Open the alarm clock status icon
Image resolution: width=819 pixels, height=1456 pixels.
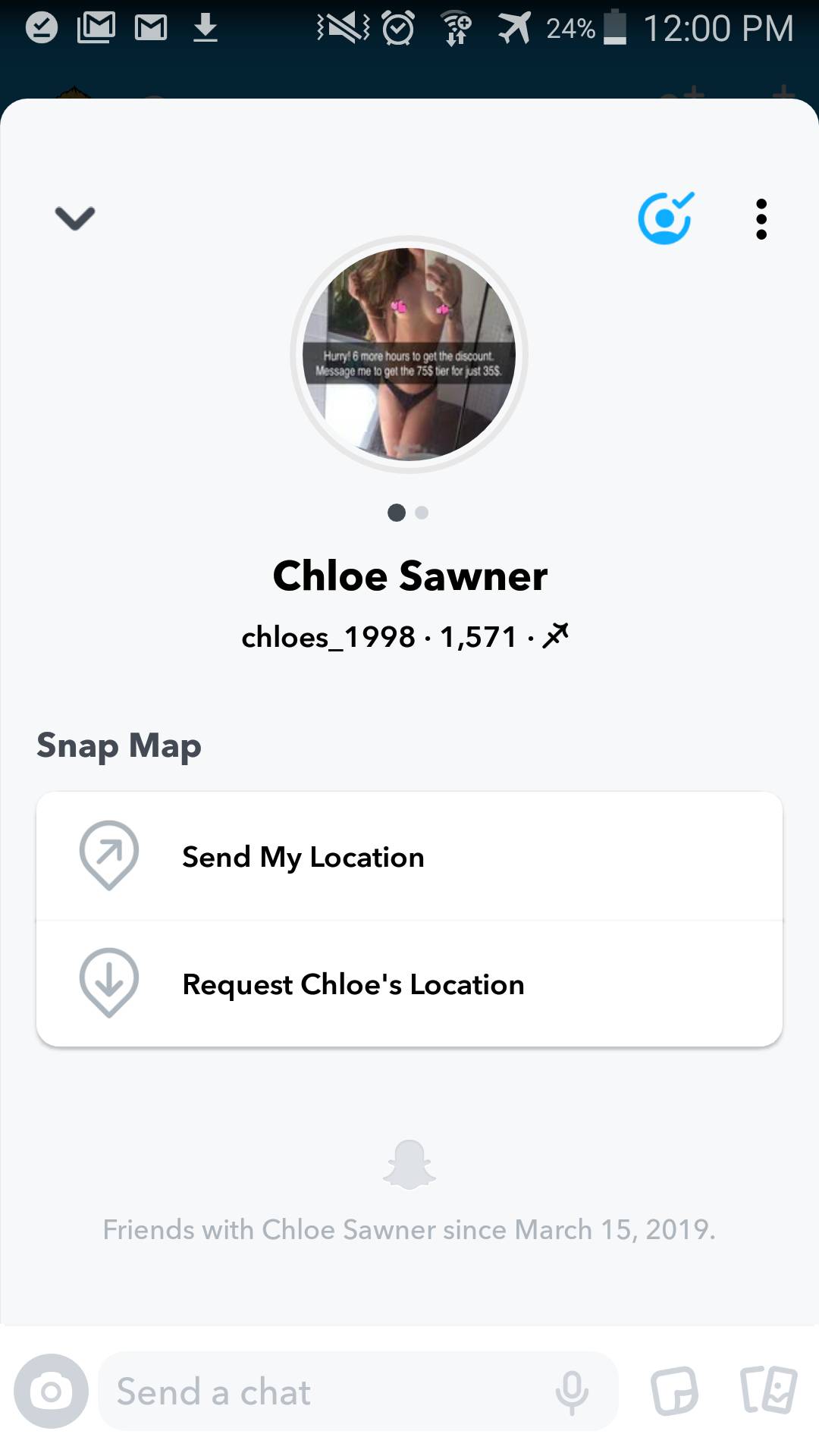pyautogui.click(x=400, y=27)
